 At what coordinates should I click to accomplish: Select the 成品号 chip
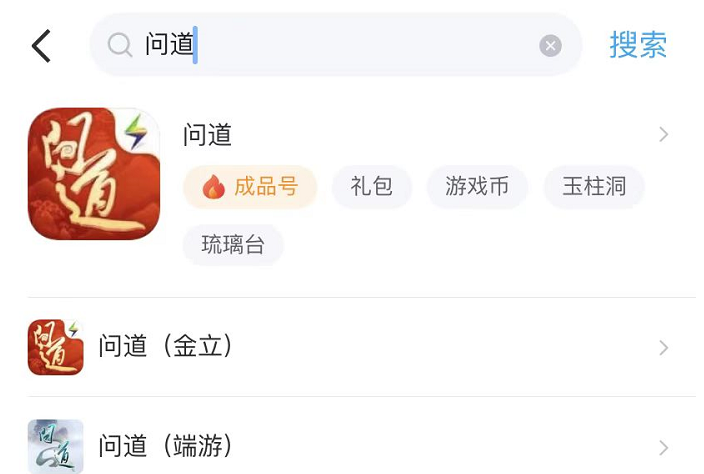click(250, 187)
